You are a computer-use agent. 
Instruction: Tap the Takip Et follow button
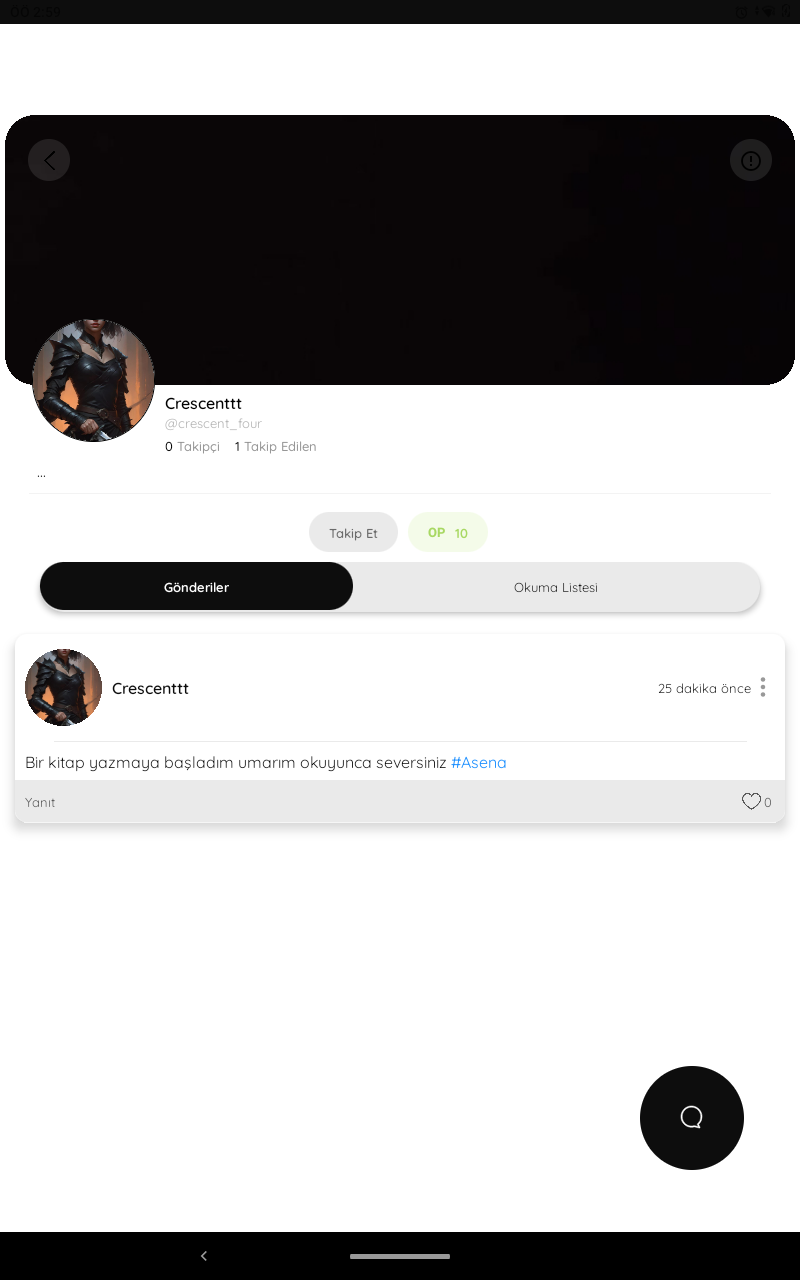353,532
